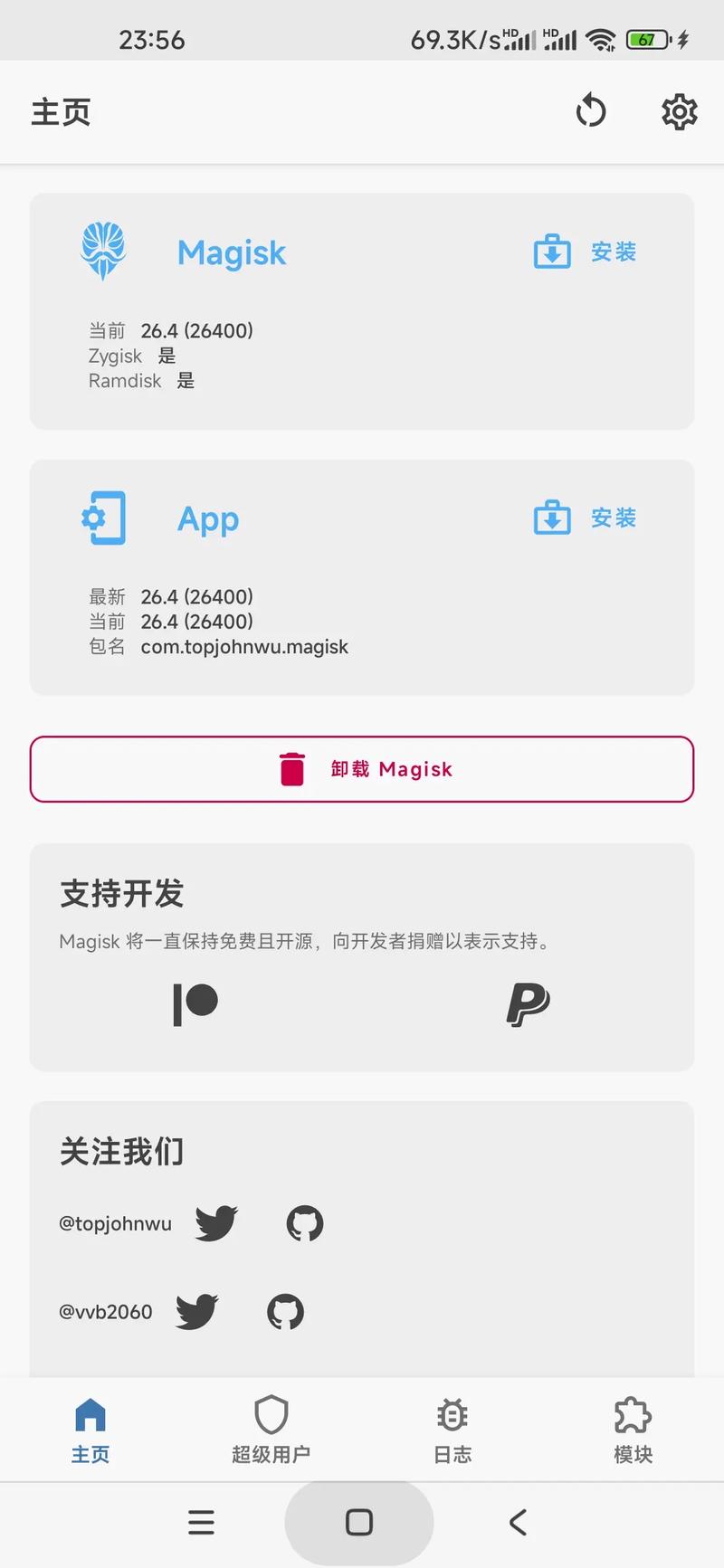The width and height of the screenshot is (724, 1568).
Task: Open the Magisk app settings gear
Action: tap(679, 111)
